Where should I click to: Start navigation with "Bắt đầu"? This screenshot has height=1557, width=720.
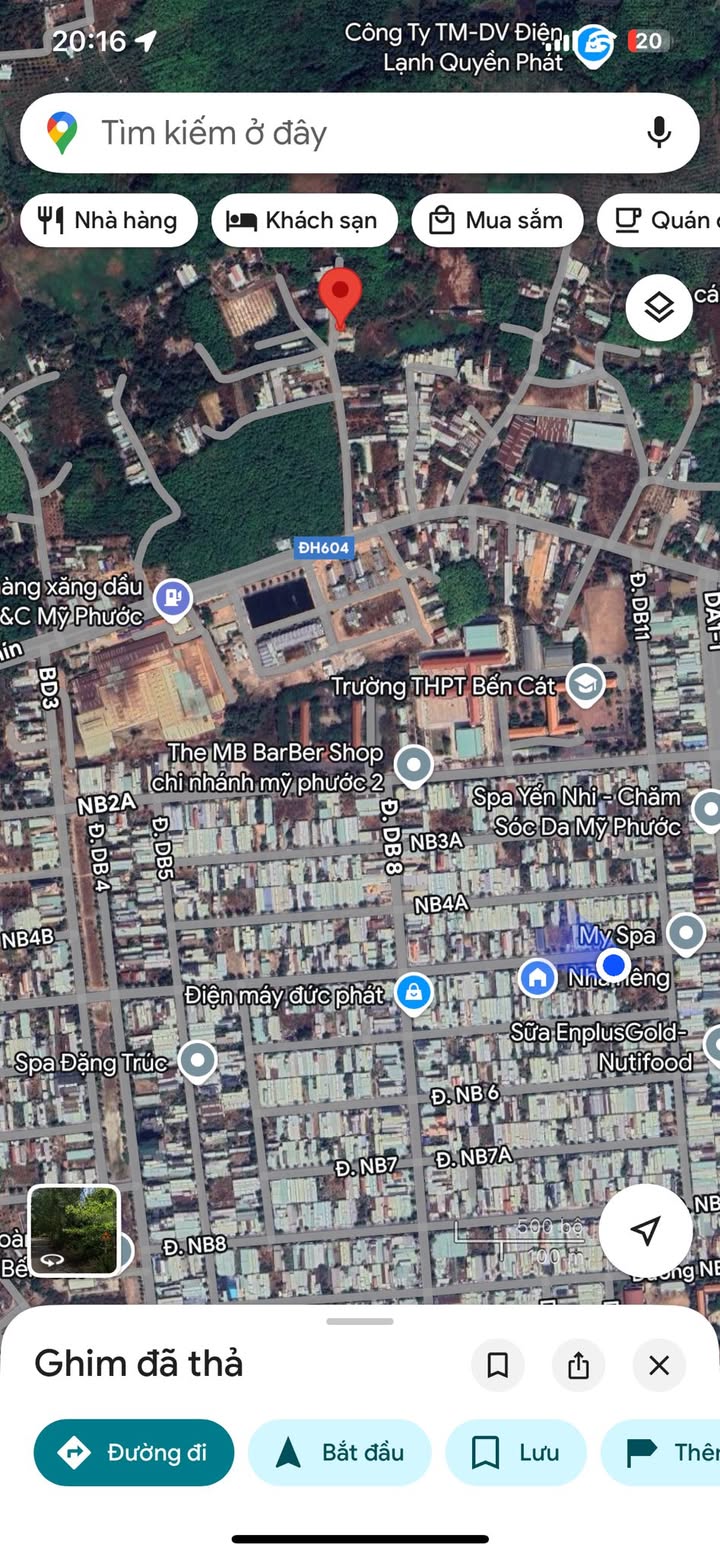pos(340,1452)
